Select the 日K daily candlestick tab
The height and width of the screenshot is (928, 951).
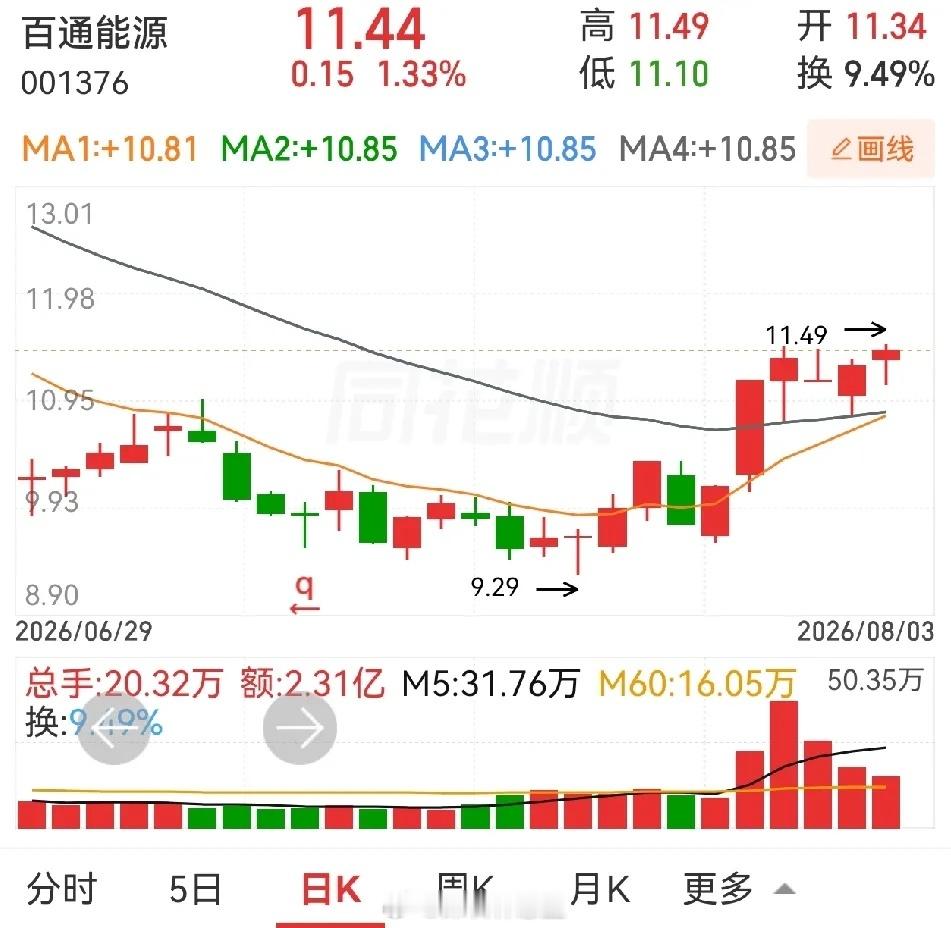[331, 889]
